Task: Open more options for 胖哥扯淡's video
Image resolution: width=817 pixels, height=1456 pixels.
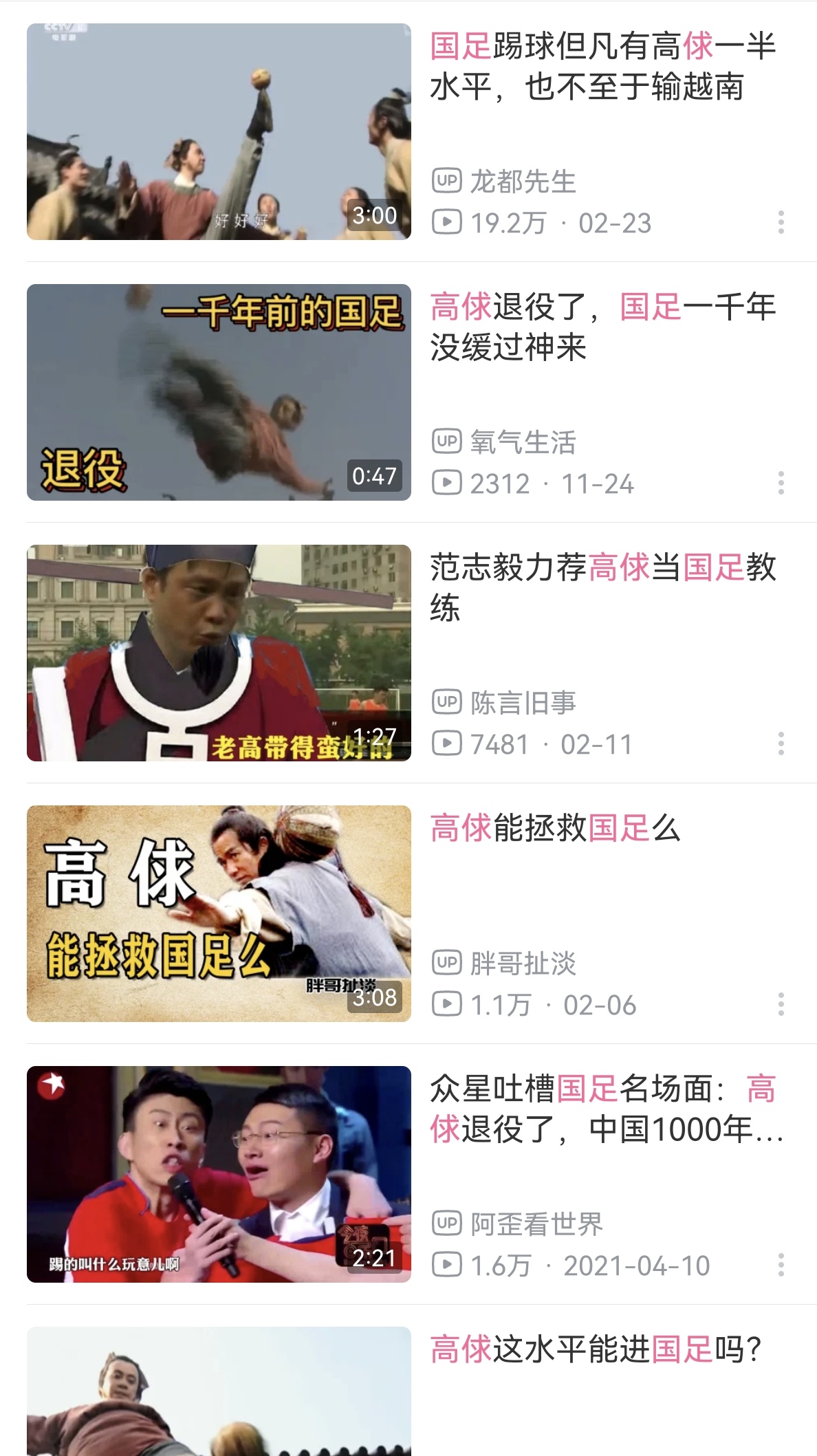Action: coord(781,1004)
